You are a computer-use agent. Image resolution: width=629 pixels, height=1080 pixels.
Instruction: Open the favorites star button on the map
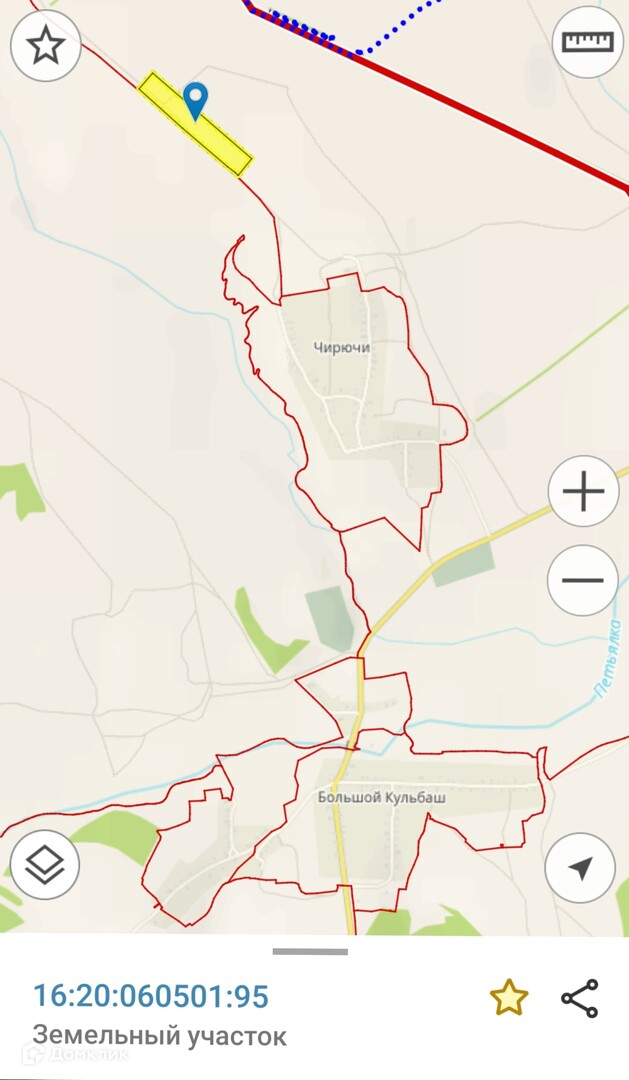point(45,46)
